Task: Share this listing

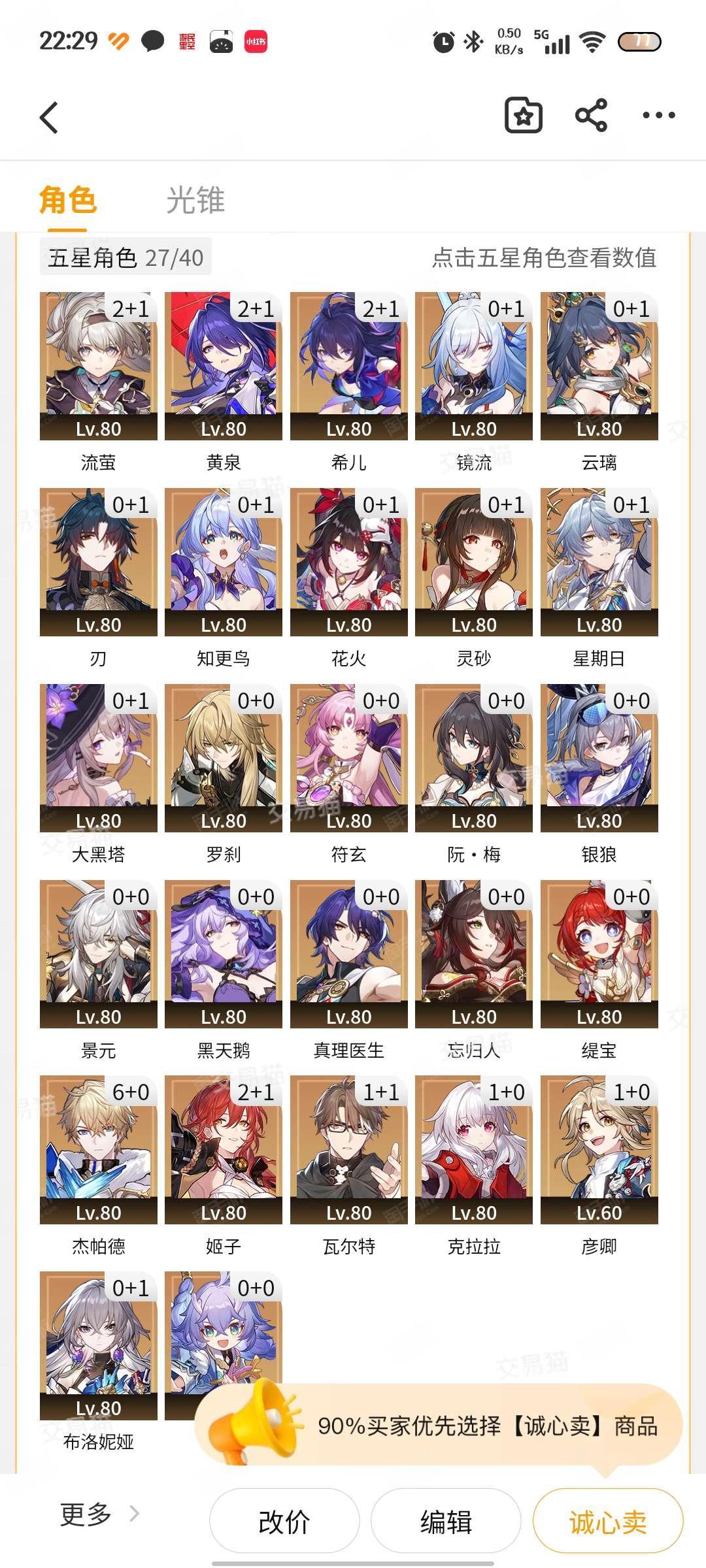Action: tap(591, 116)
